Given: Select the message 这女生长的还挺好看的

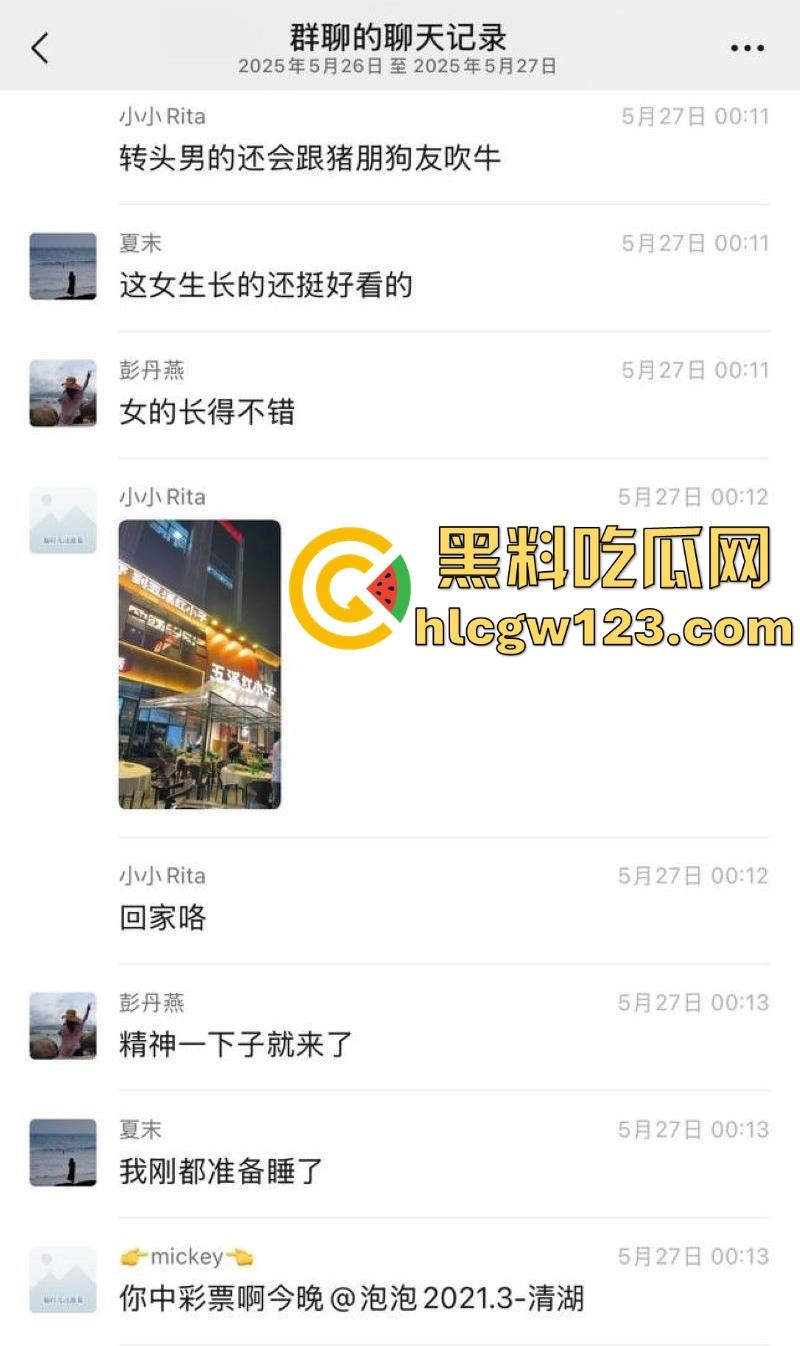Looking at the screenshot, I should click(267, 285).
